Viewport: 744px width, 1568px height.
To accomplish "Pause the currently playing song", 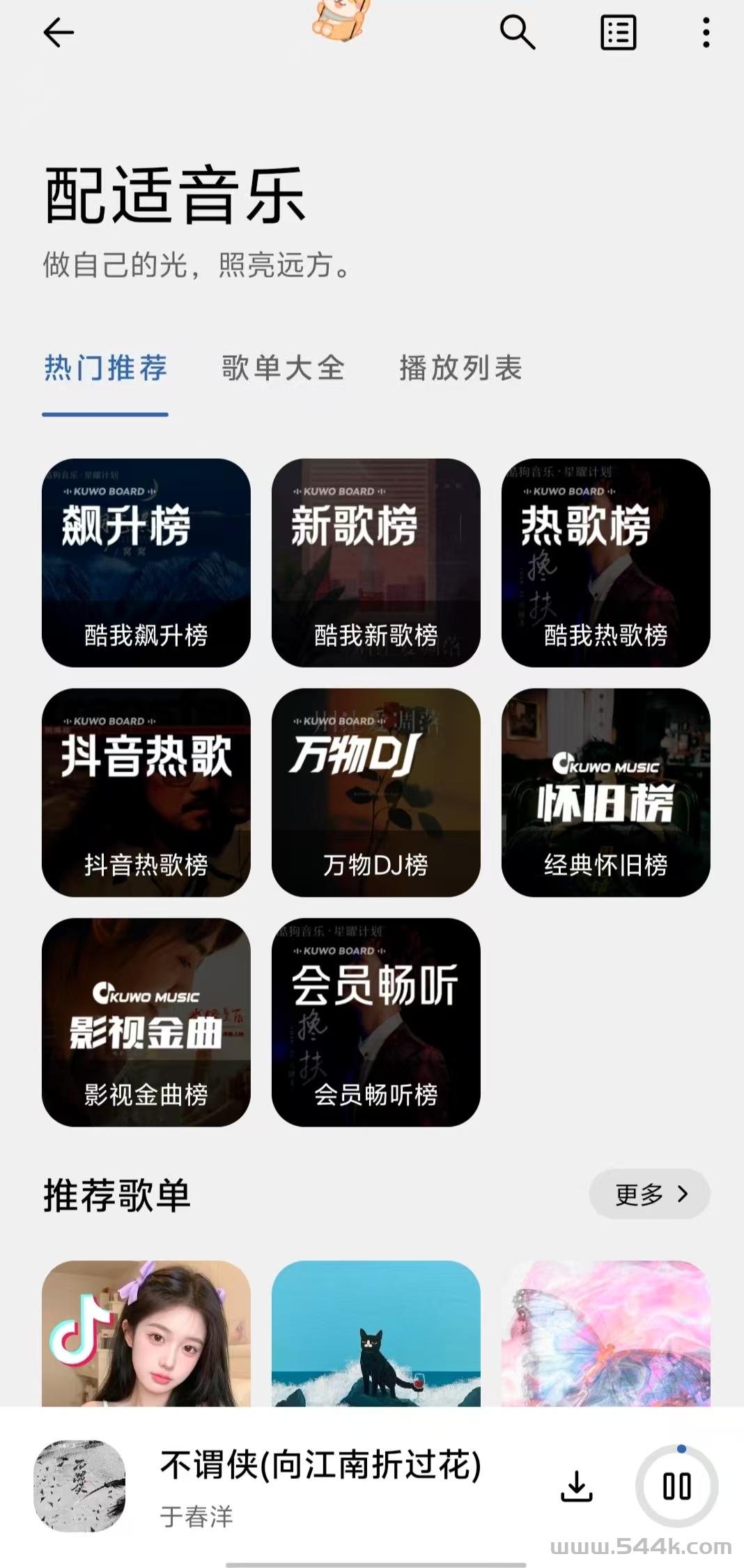I will (676, 1486).
